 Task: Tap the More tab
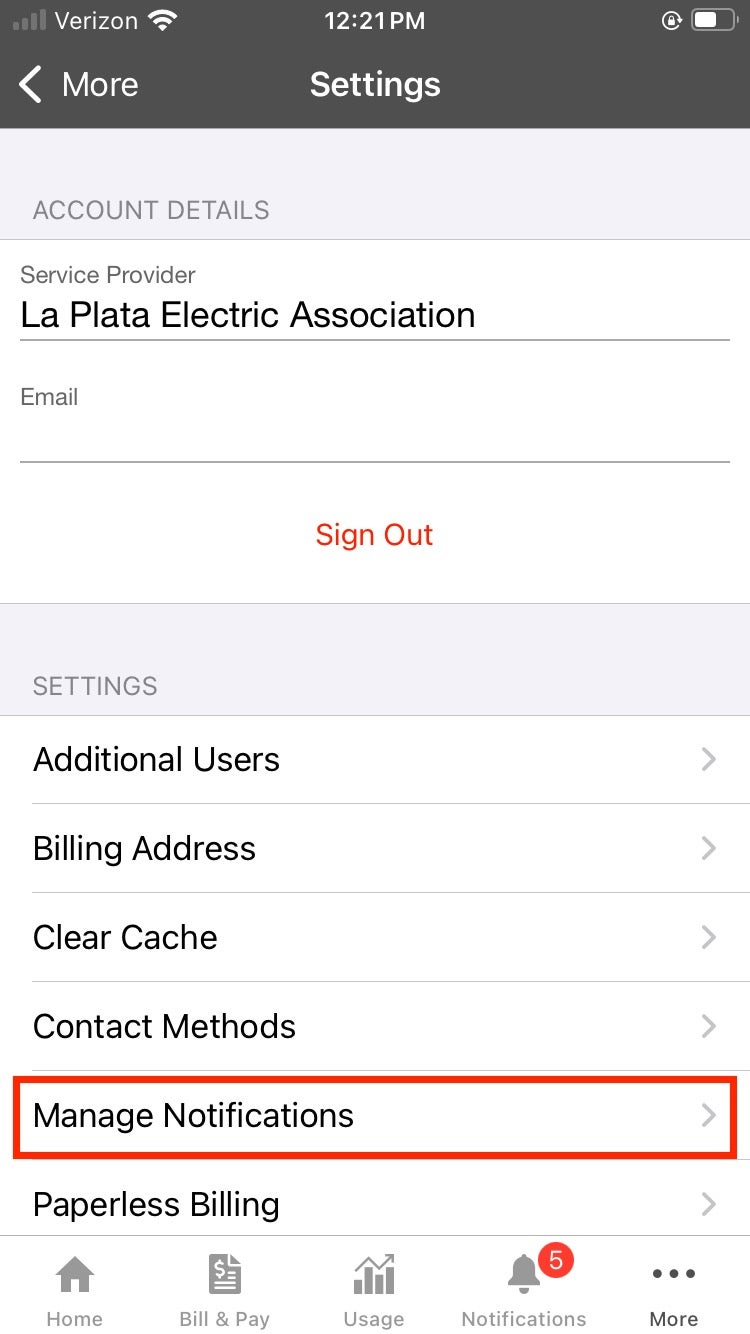(673, 1290)
